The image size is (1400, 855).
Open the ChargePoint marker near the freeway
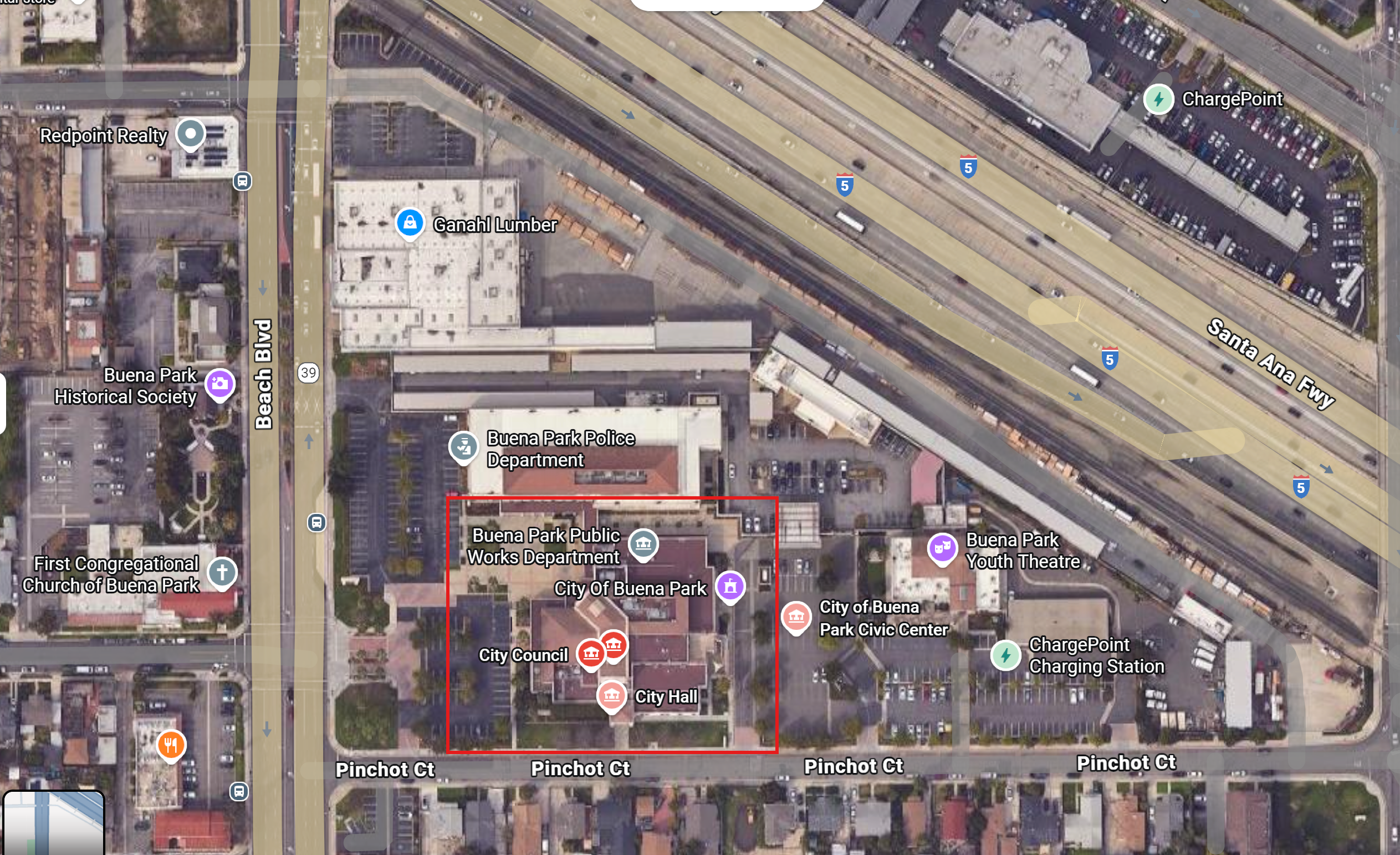(1158, 99)
